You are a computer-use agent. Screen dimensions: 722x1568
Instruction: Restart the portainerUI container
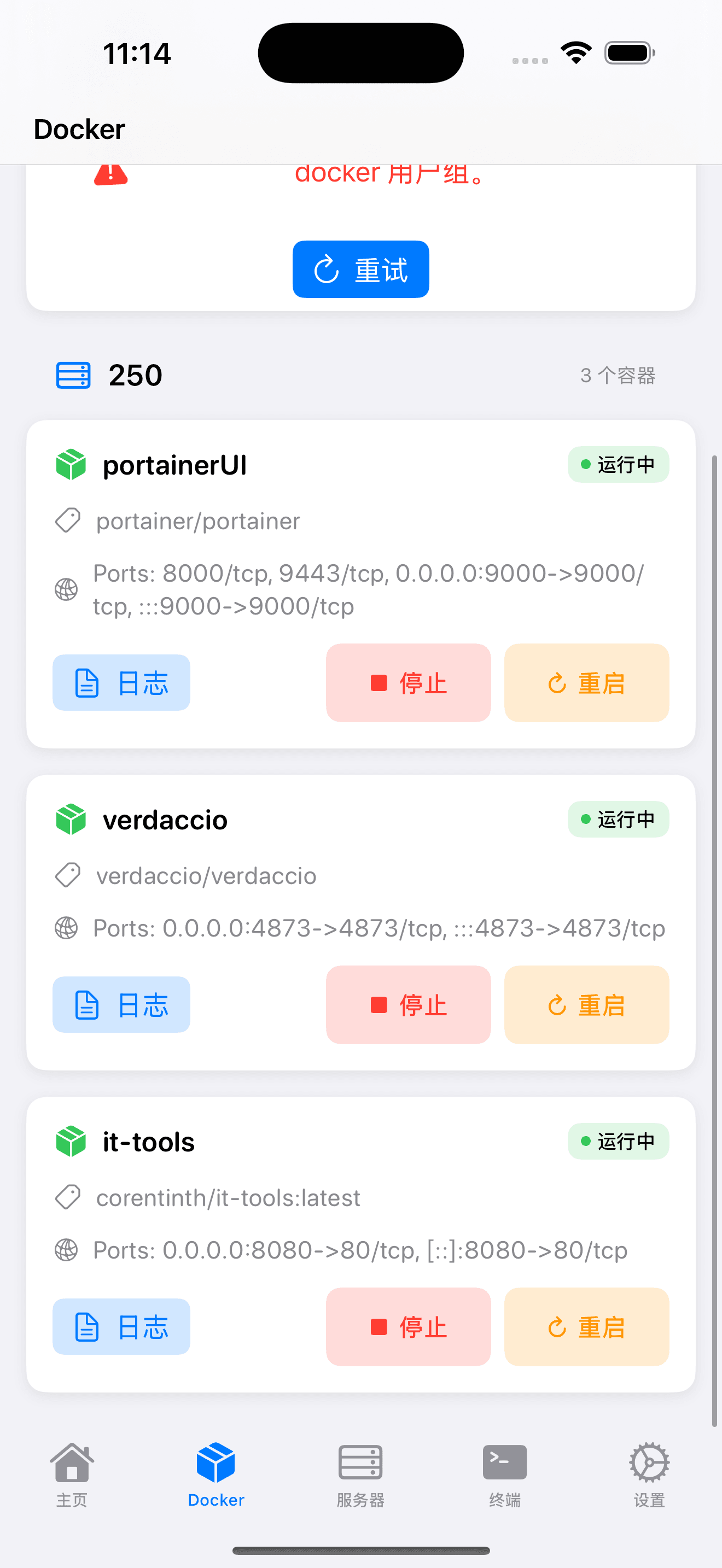(x=586, y=682)
